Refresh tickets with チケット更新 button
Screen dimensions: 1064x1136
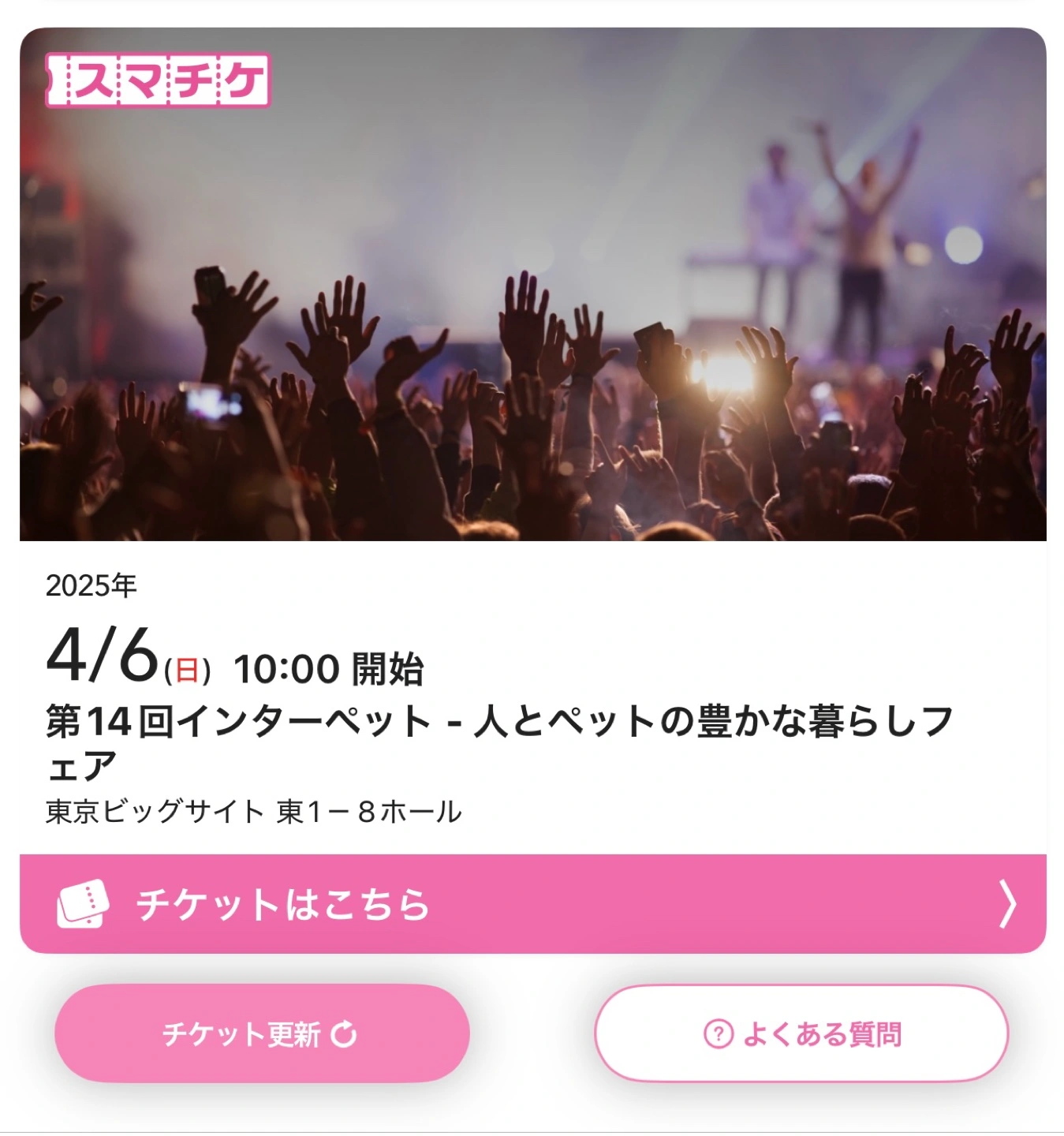click(x=262, y=1033)
